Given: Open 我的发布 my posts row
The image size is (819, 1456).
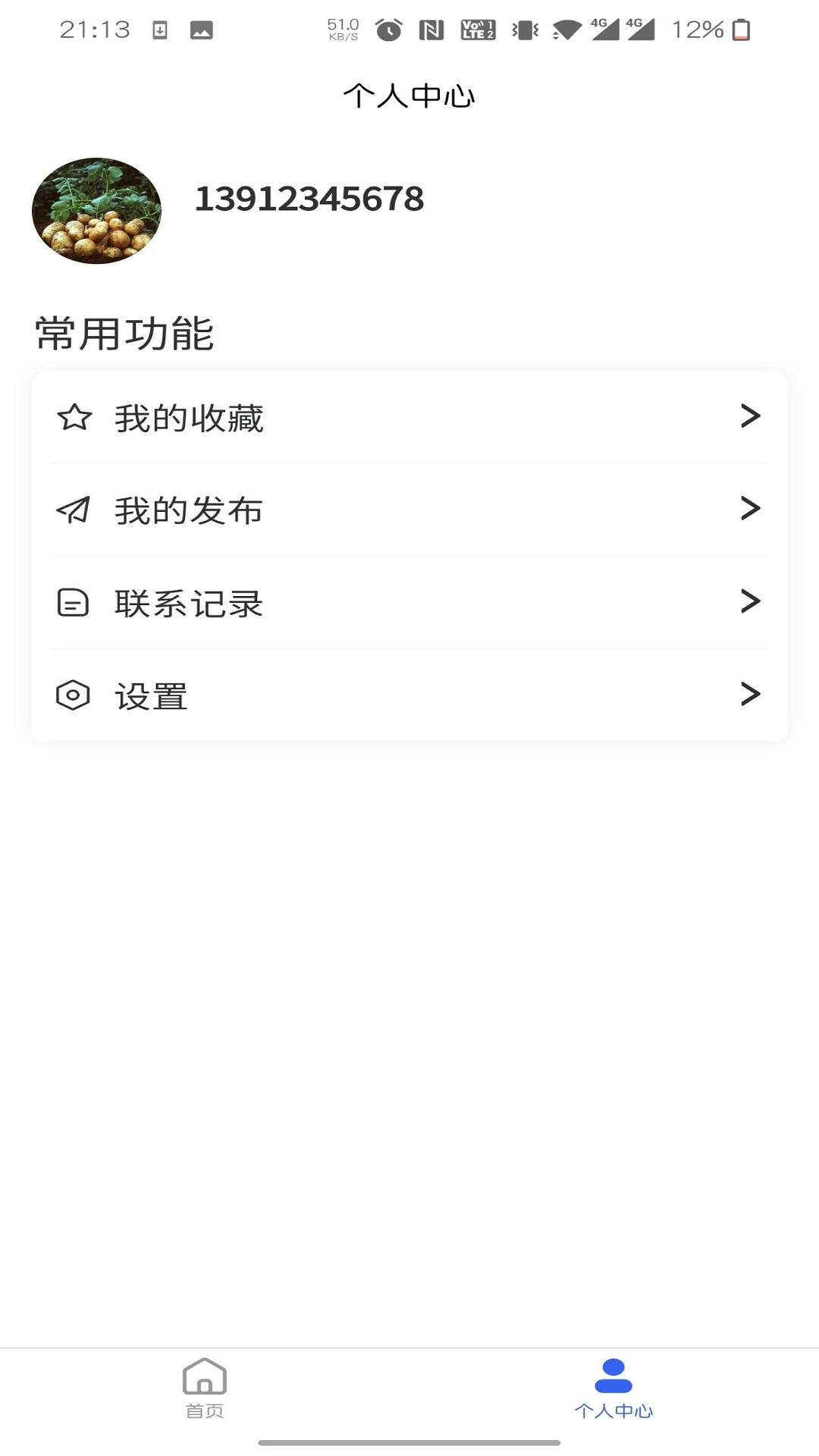Looking at the screenshot, I should [409, 510].
